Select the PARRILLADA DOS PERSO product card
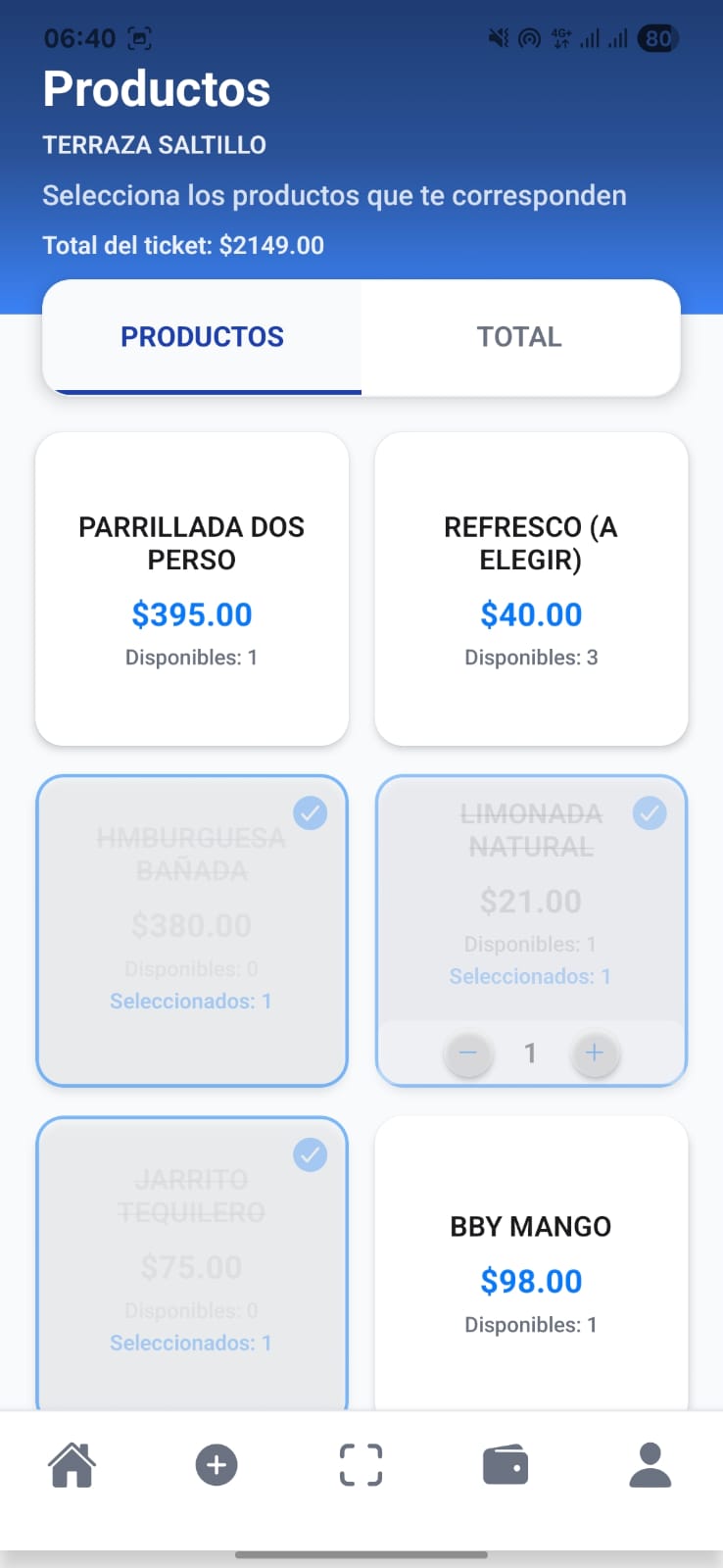Screen dimensions: 723x1568 (x=192, y=588)
